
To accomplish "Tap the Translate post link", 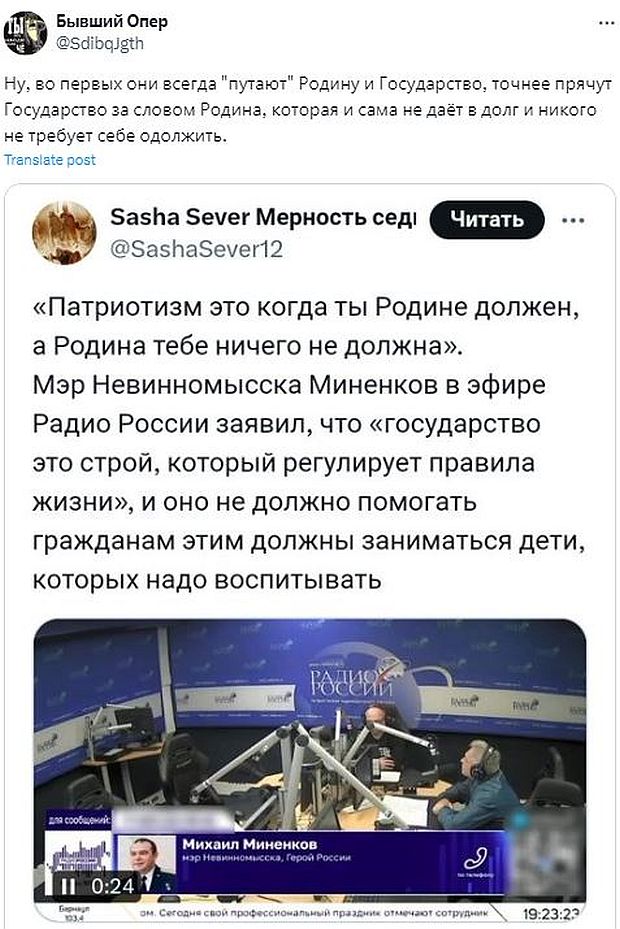I will (x=50, y=160).
